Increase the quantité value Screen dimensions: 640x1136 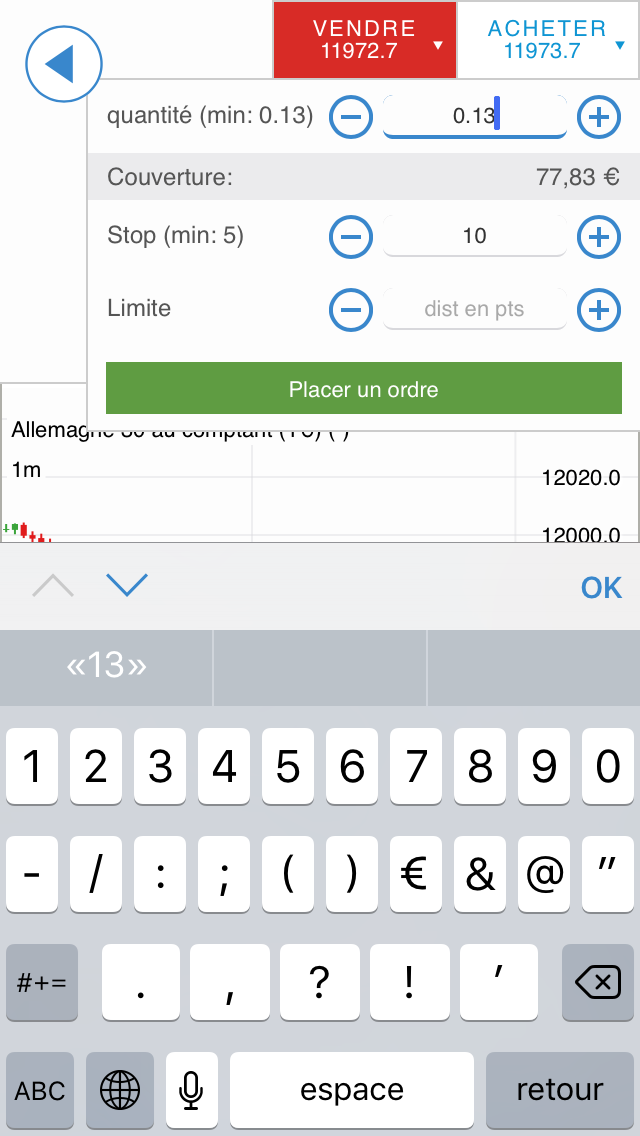tap(599, 118)
